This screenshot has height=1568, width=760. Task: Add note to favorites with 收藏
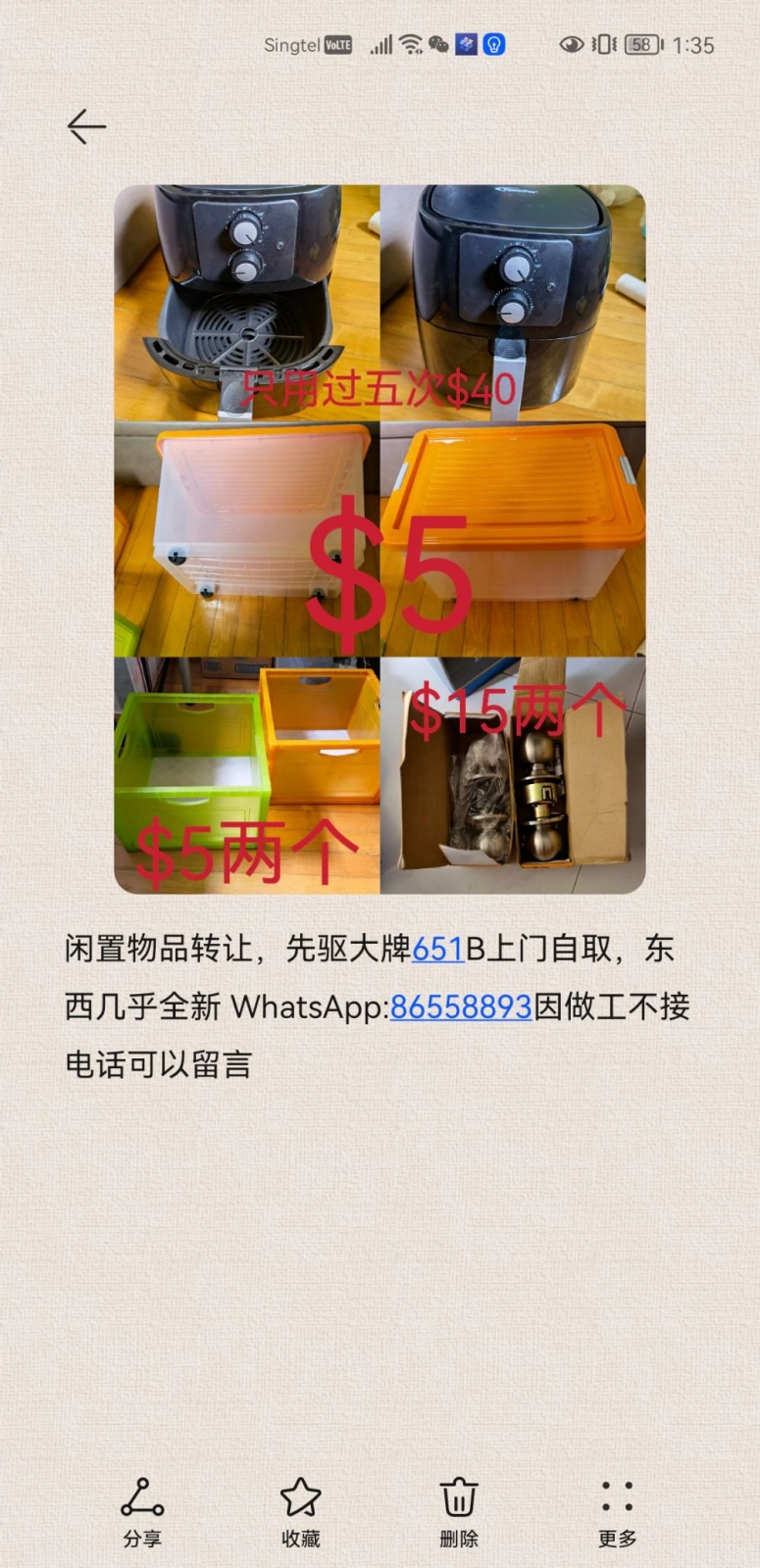click(300, 1513)
